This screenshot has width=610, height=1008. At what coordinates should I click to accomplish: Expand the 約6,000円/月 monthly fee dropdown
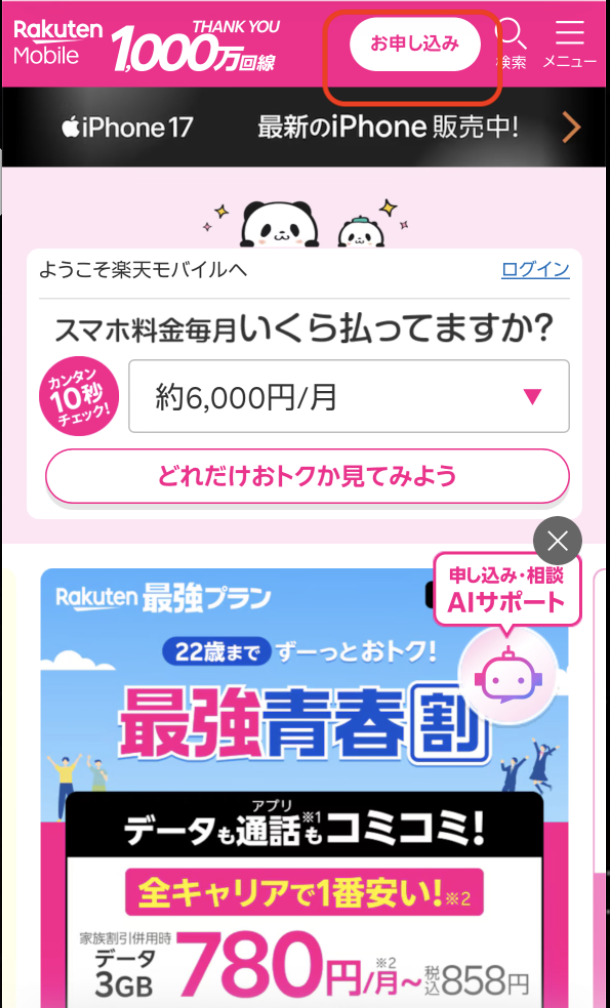pos(349,397)
